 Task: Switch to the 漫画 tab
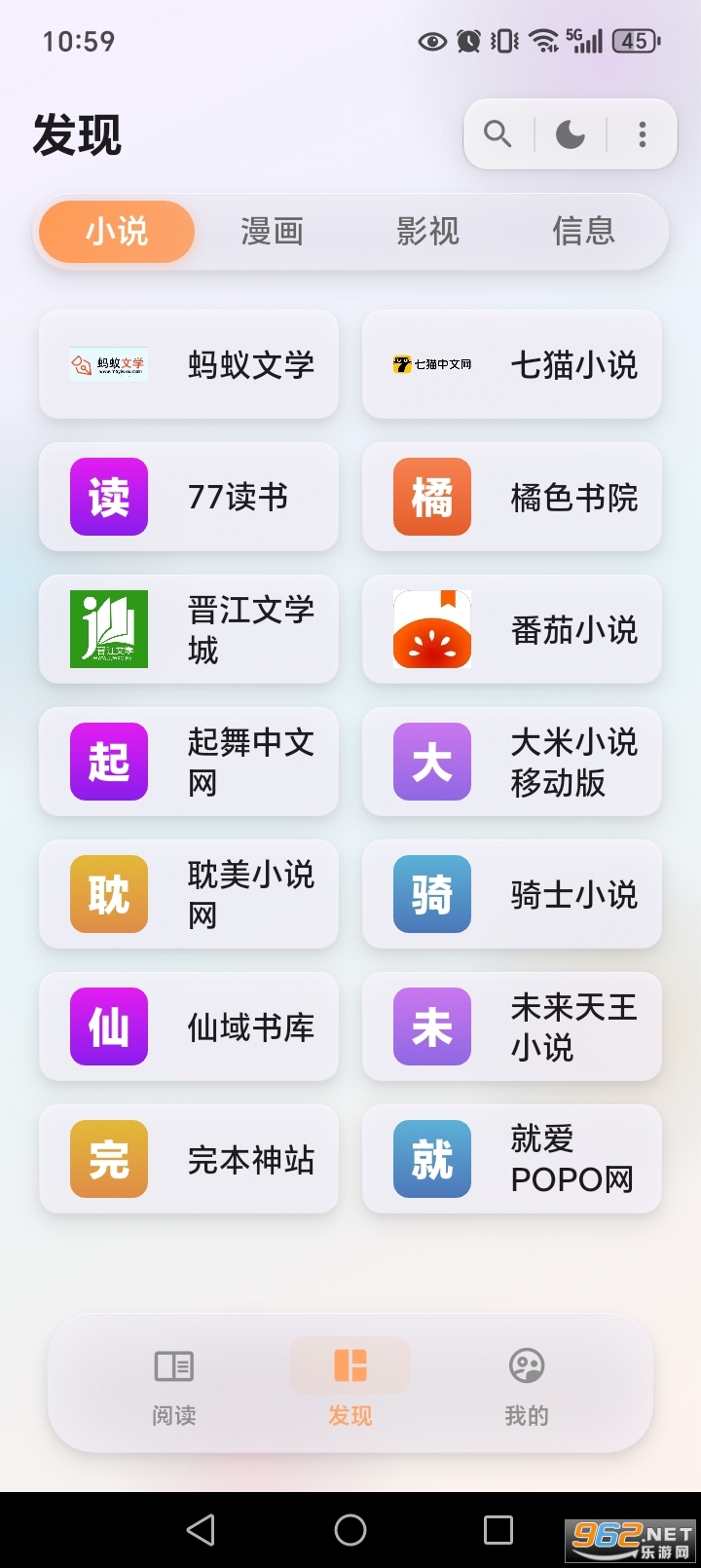271,231
